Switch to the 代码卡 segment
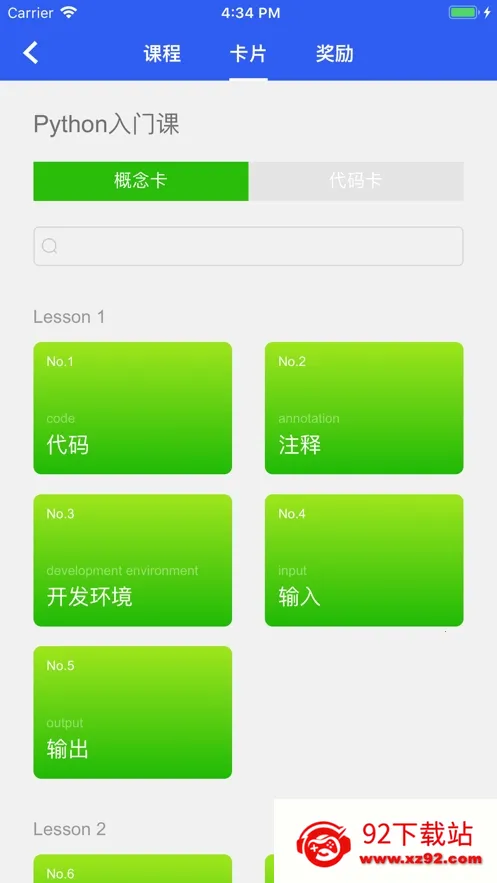This screenshot has height=883, width=497. tap(356, 181)
